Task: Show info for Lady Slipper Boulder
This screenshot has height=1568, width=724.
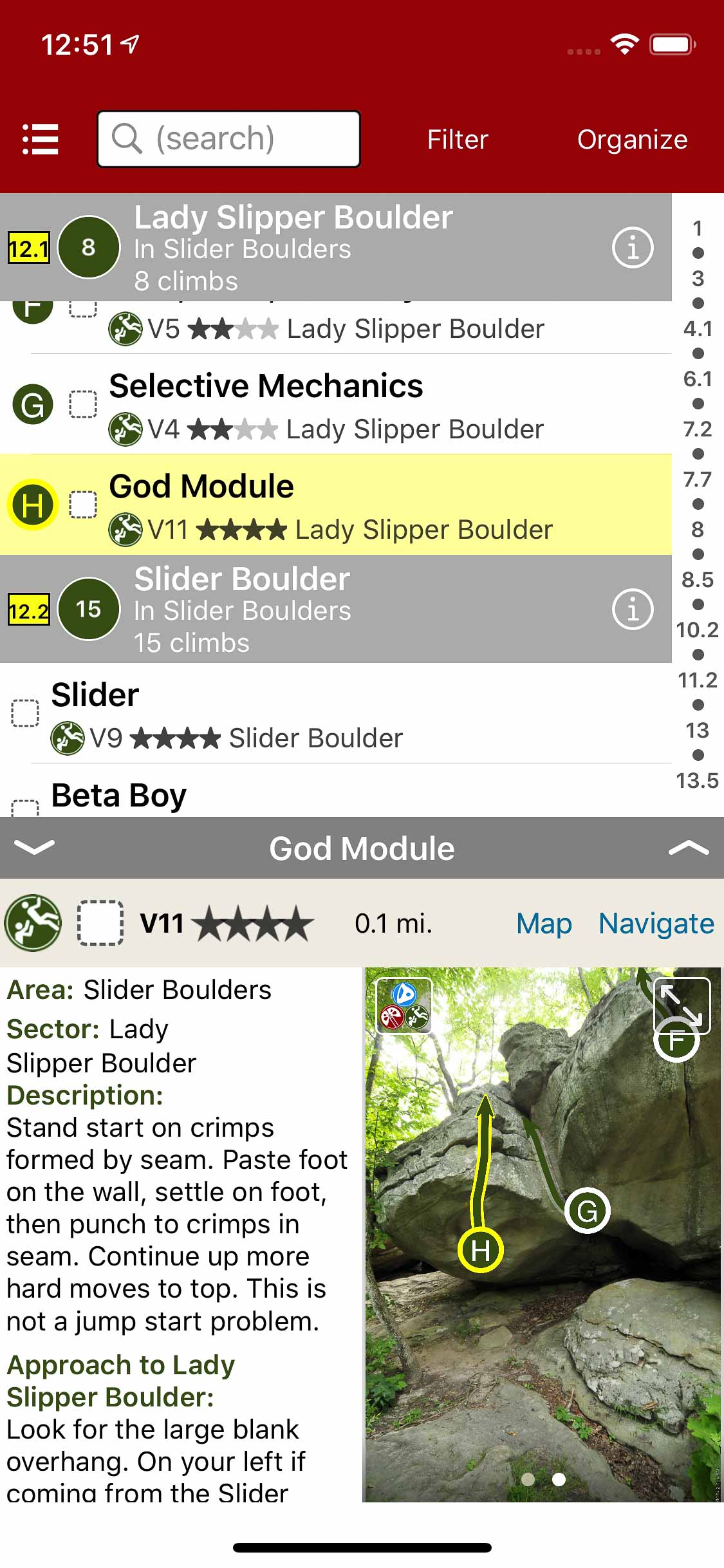Action: click(x=632, y=247)
